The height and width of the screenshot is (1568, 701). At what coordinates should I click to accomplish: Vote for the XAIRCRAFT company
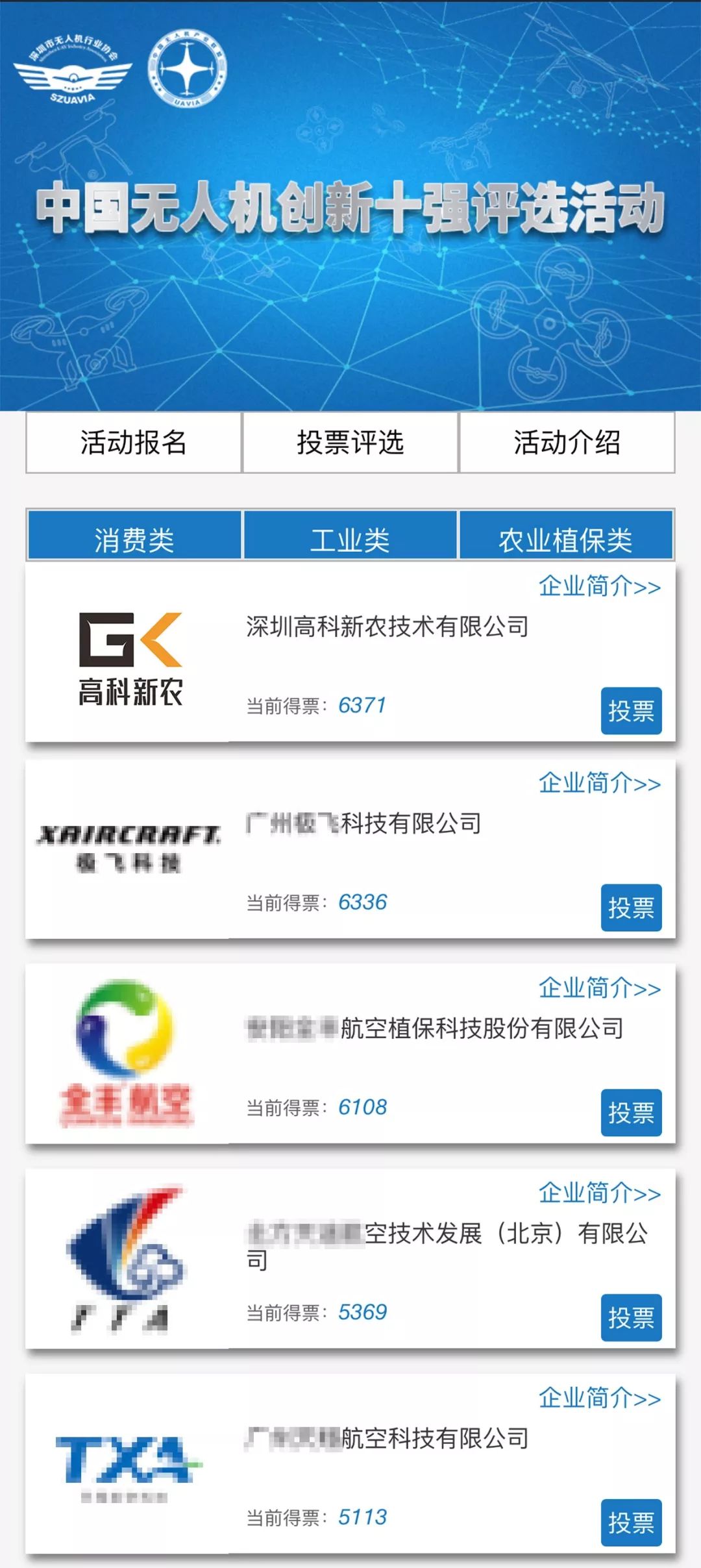tap(631, 908)
